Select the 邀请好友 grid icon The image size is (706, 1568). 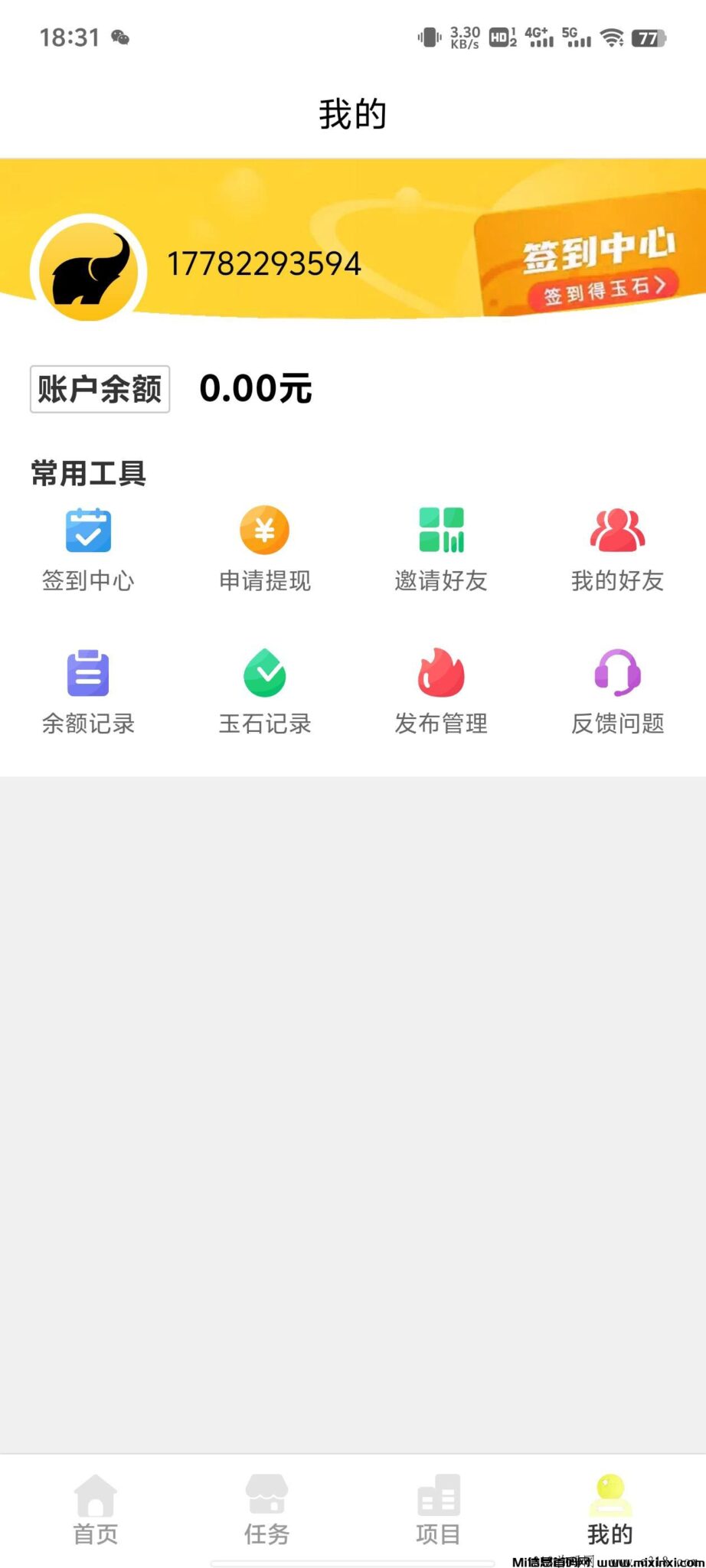440,530
